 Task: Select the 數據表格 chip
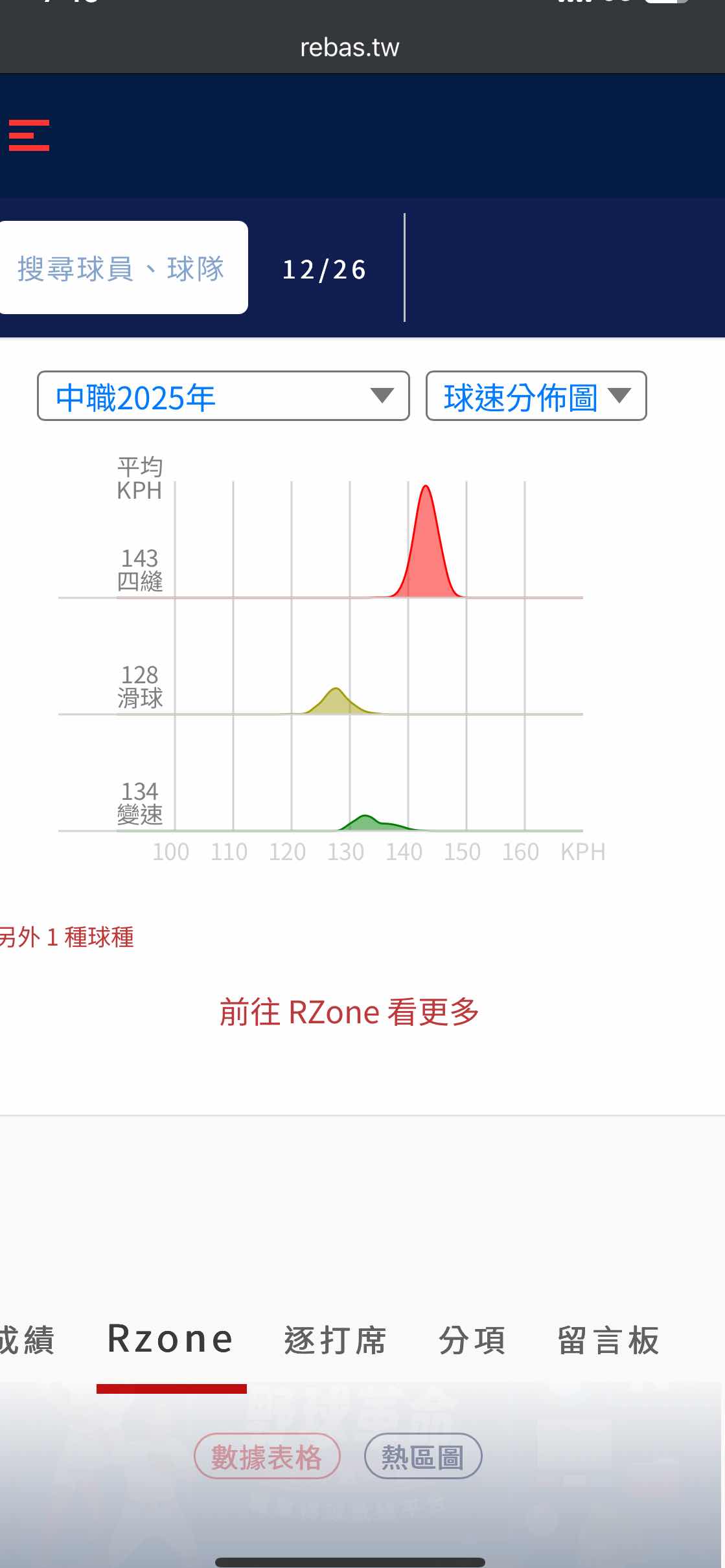(x=267, y=1457)
